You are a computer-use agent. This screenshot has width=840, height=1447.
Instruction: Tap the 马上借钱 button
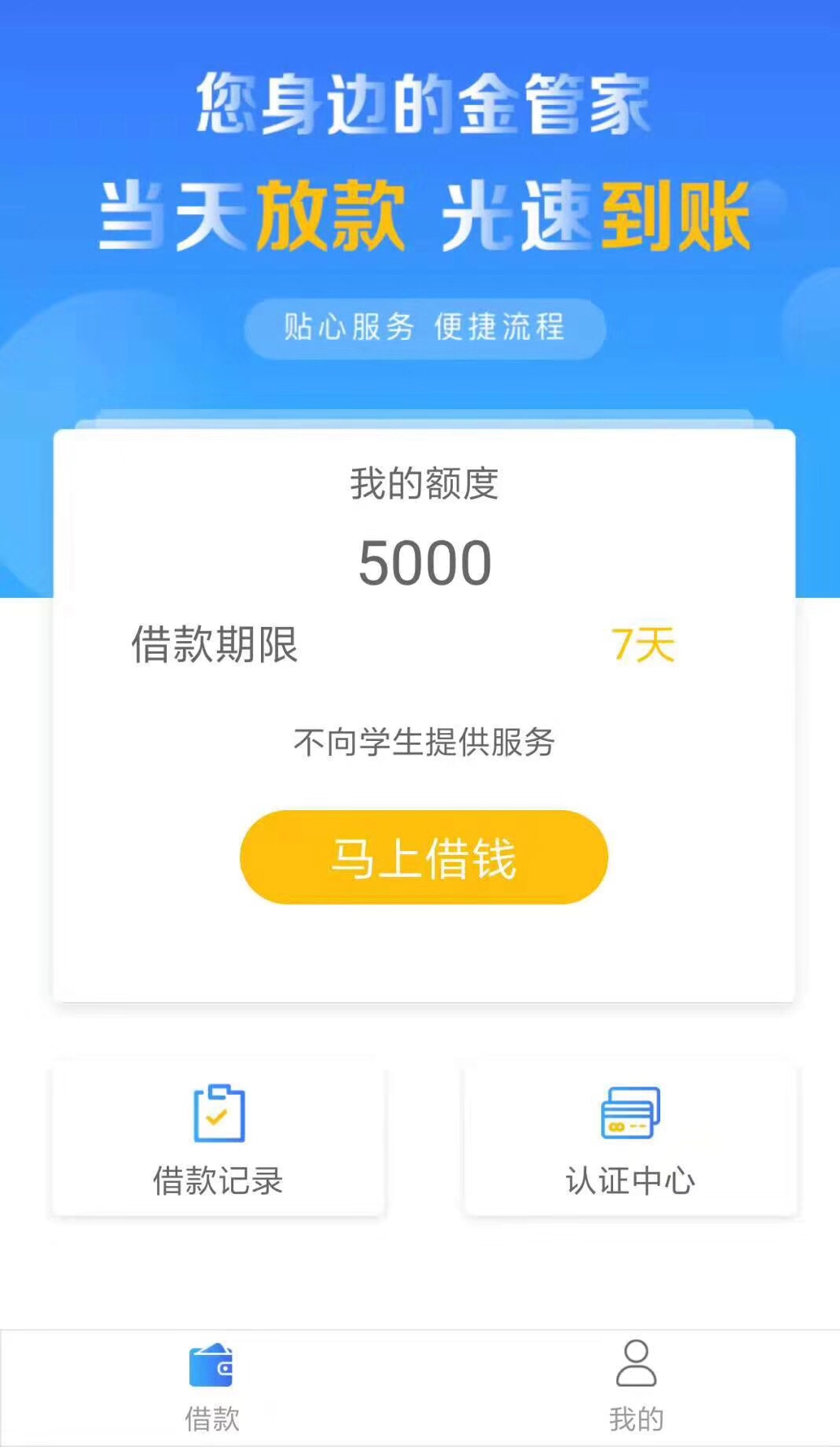pos(424,857)
